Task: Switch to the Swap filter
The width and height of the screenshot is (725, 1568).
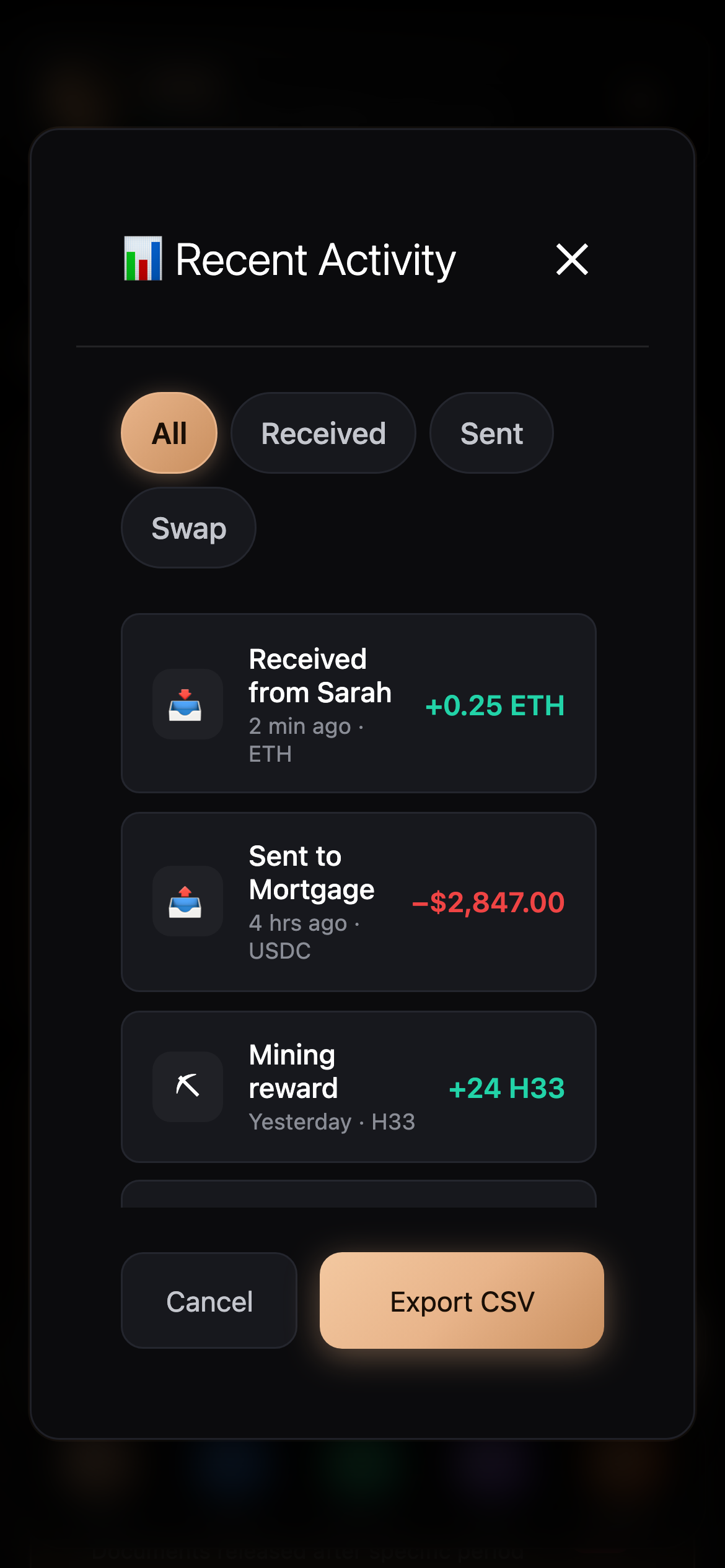Action: 188,528
